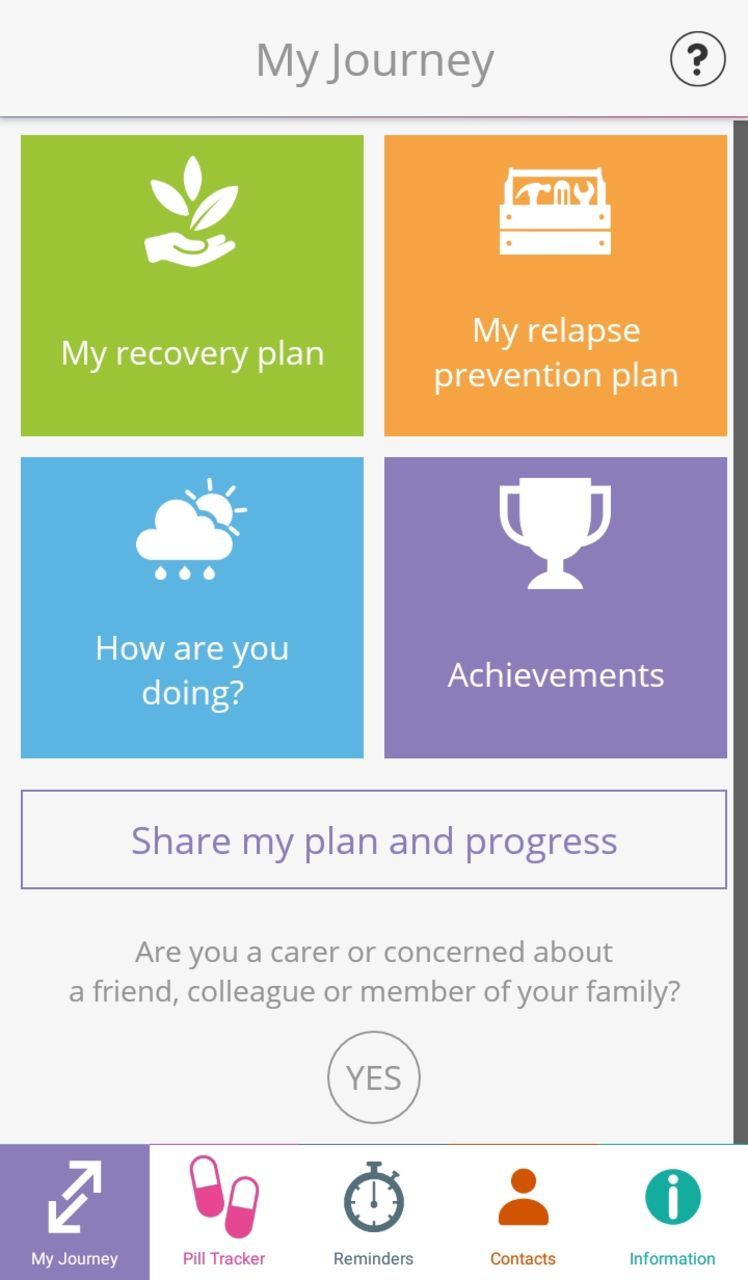This screenshot has width=748, height=1280.
Task: Open the How are you doing tile
Action: click(192, 608)
